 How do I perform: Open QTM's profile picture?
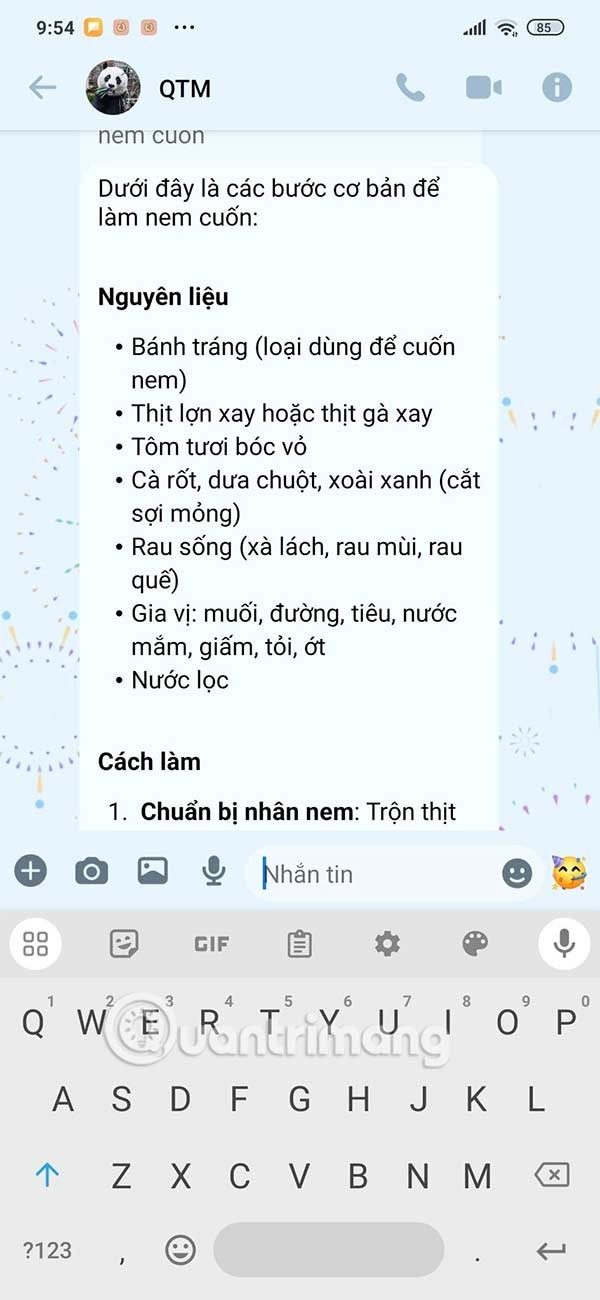tap(113, 88)
